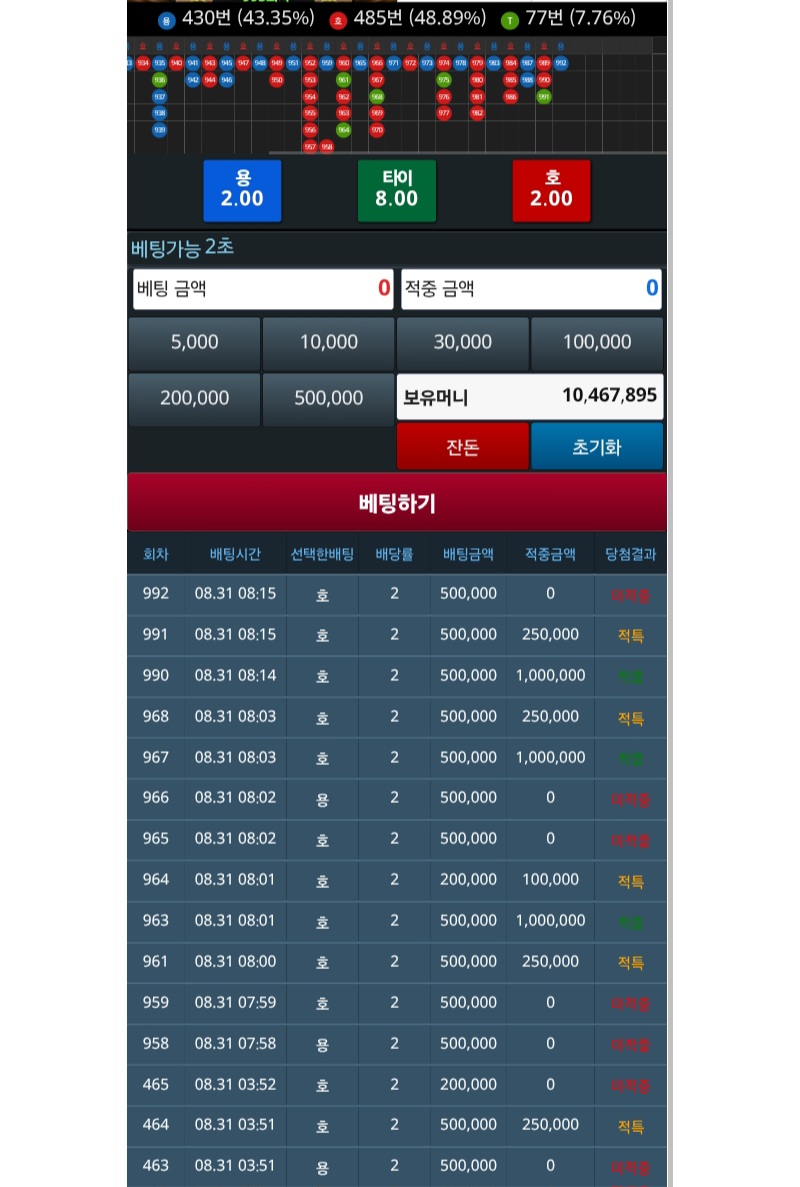Add 200,000 to the bet amount
800x1187 pixels.
195,398
